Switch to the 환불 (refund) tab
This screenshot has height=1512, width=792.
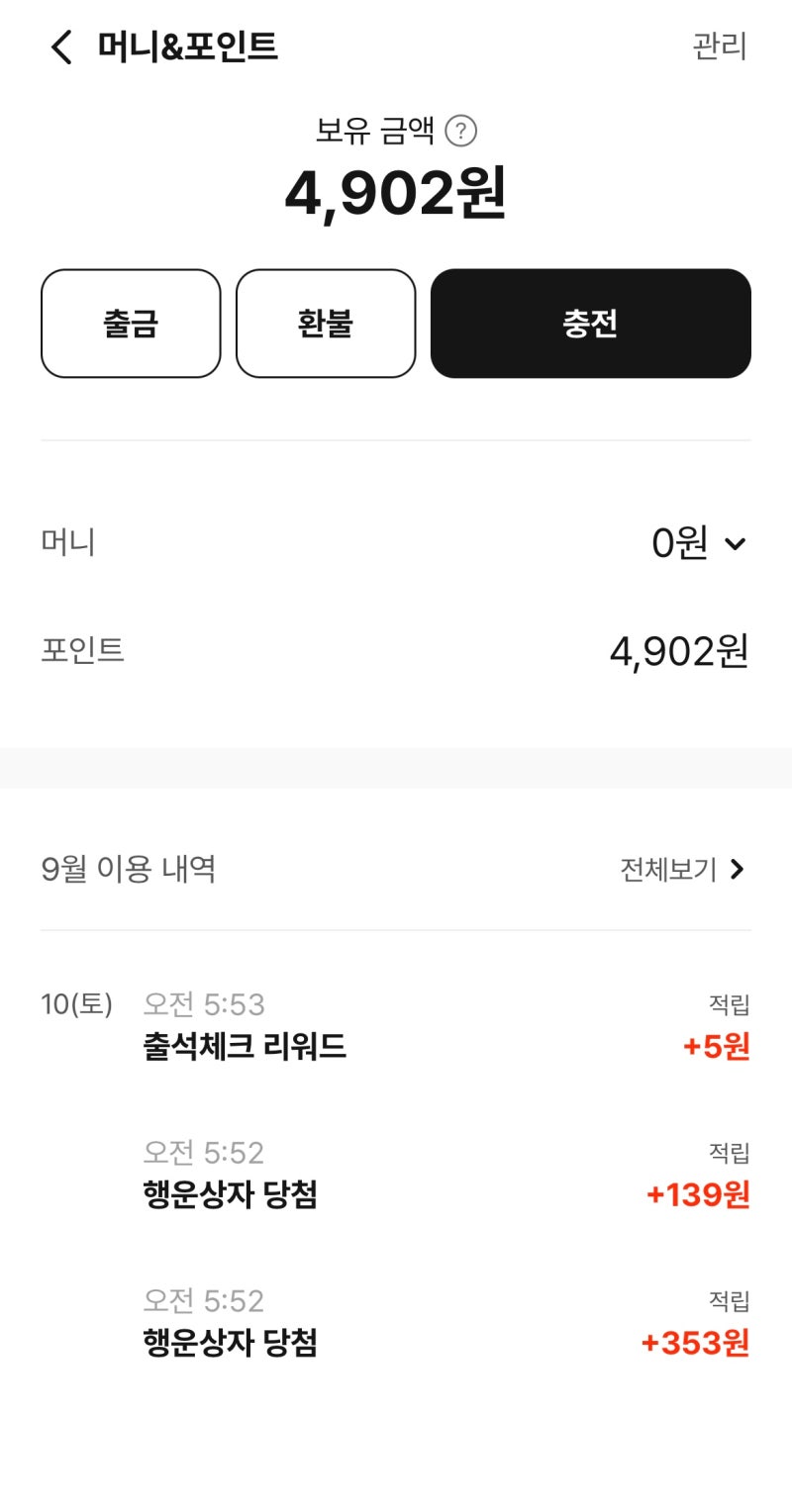point(325,324)
